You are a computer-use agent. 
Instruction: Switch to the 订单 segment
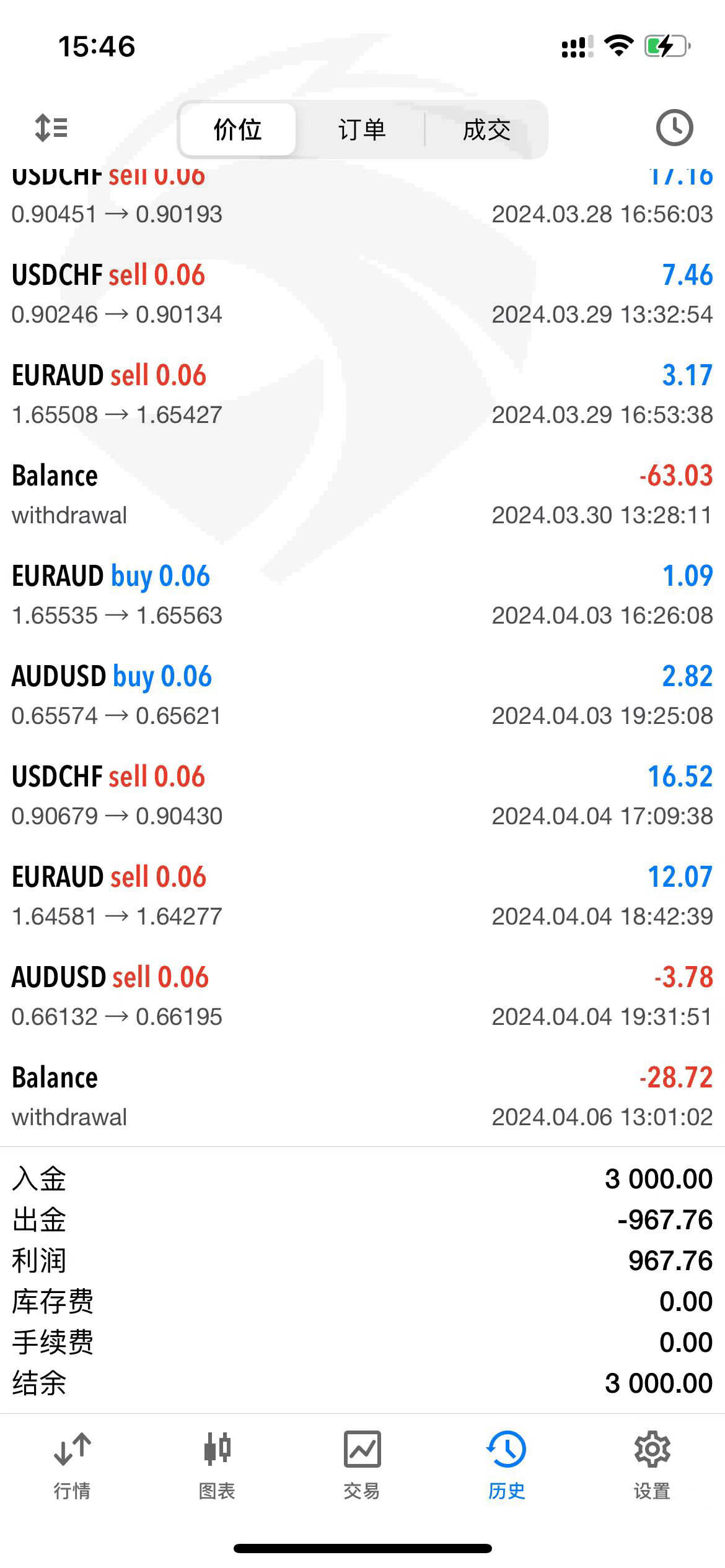pyautogui.click(x=362, y=129)
